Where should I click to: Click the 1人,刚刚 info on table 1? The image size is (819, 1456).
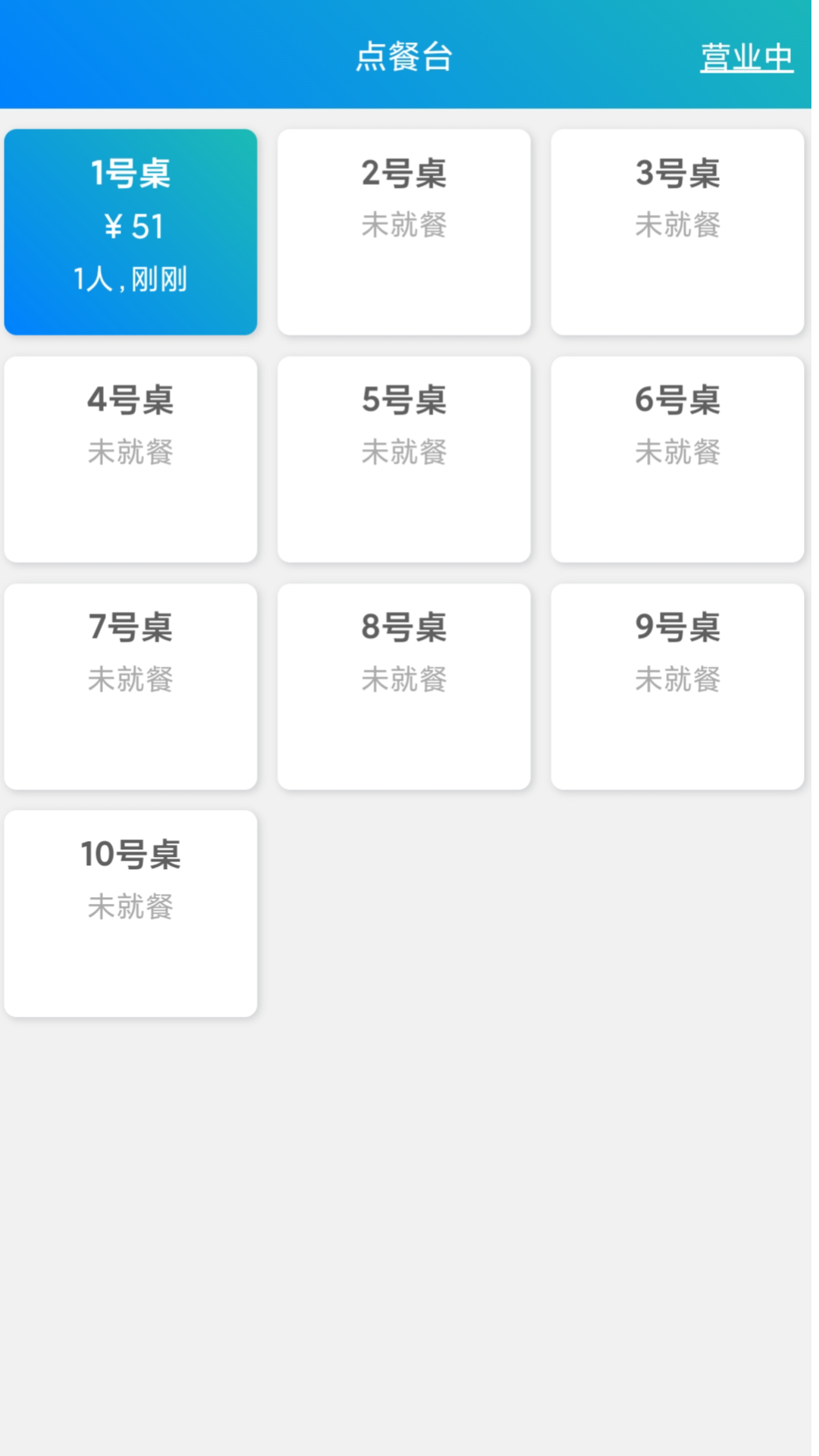(130, 281)
